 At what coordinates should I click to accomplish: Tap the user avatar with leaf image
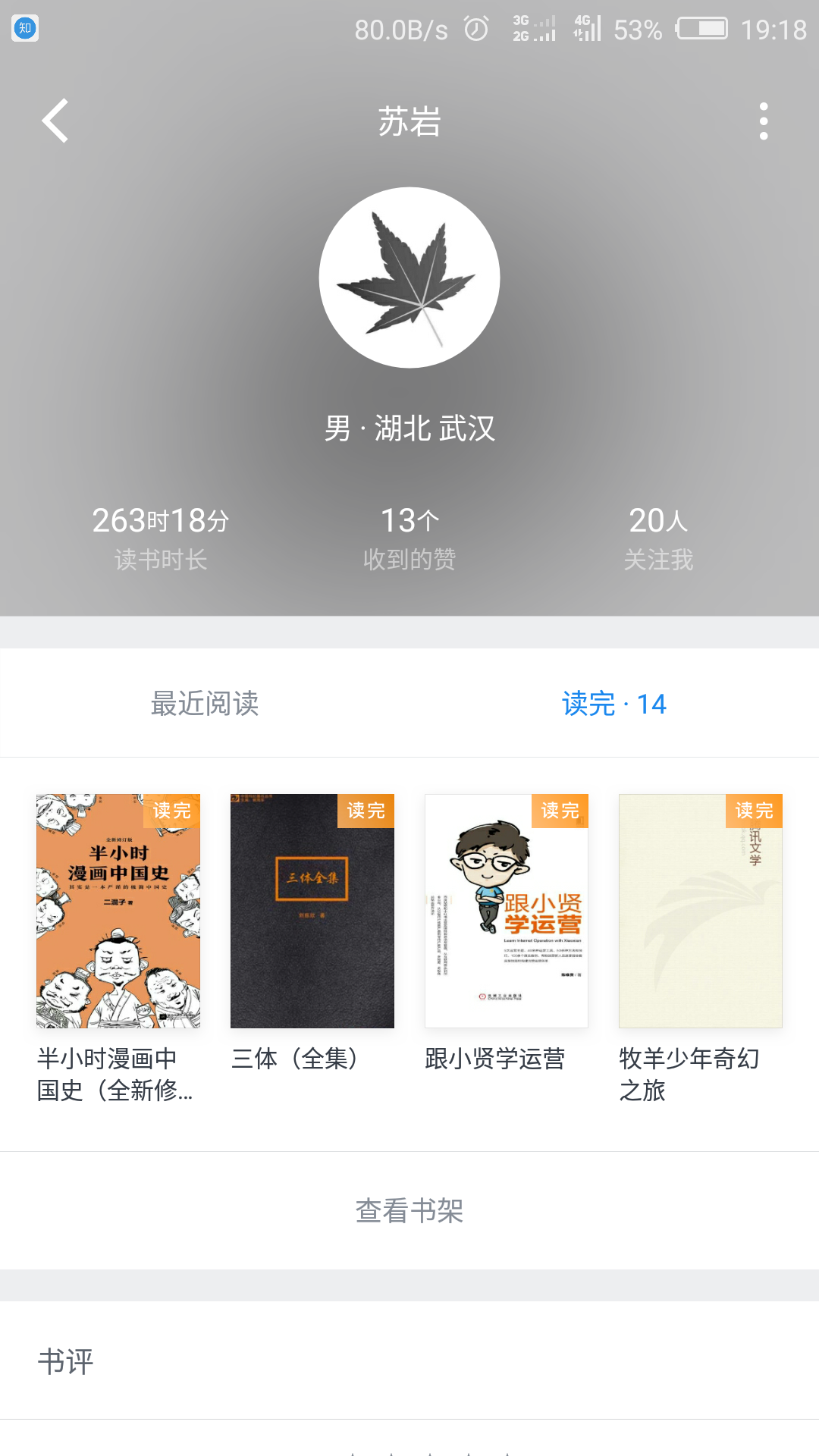409,278
